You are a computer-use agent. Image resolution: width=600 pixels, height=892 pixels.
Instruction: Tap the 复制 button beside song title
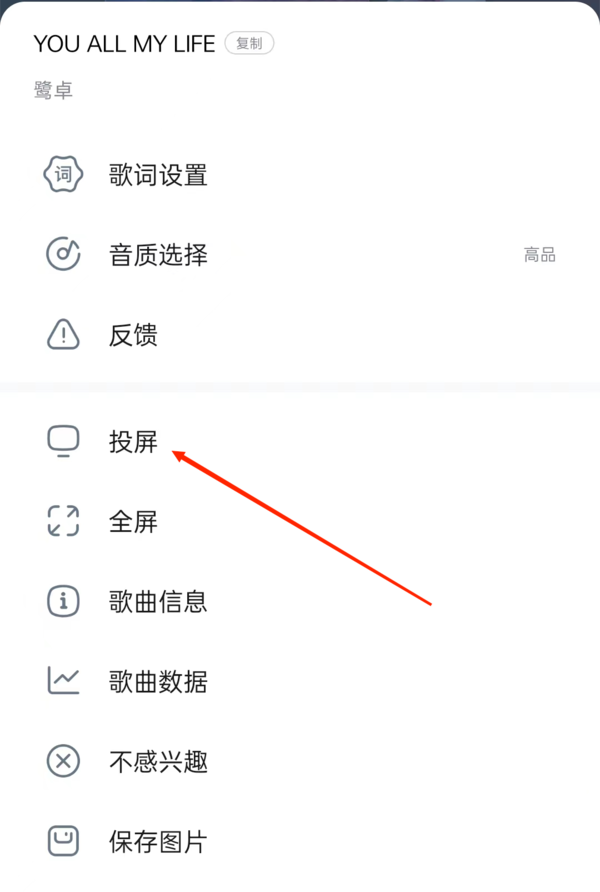pos(249,43)
